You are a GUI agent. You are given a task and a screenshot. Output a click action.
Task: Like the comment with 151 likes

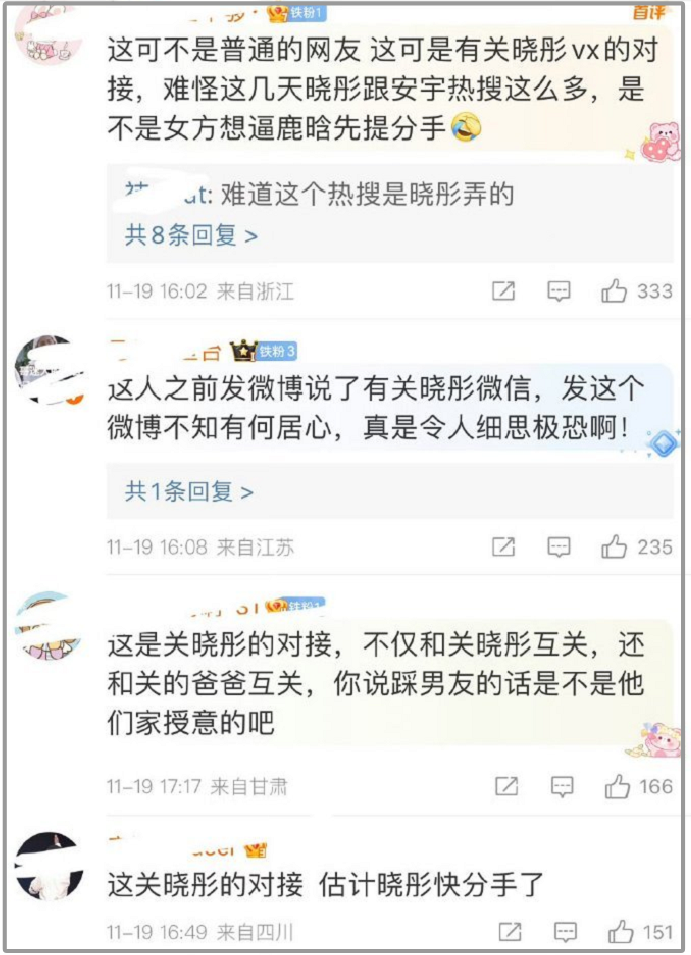pos(620,932)
